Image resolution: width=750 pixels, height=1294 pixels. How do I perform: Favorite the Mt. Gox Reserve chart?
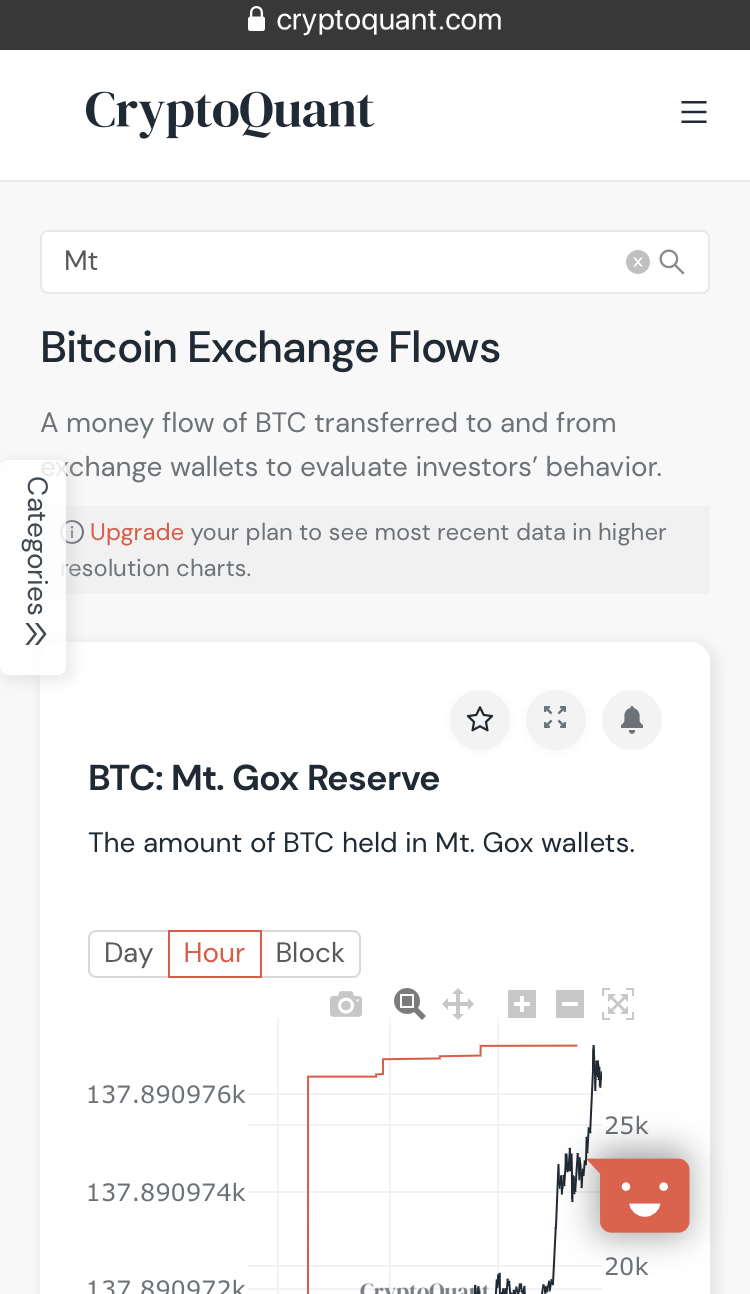tap(480, 718)
